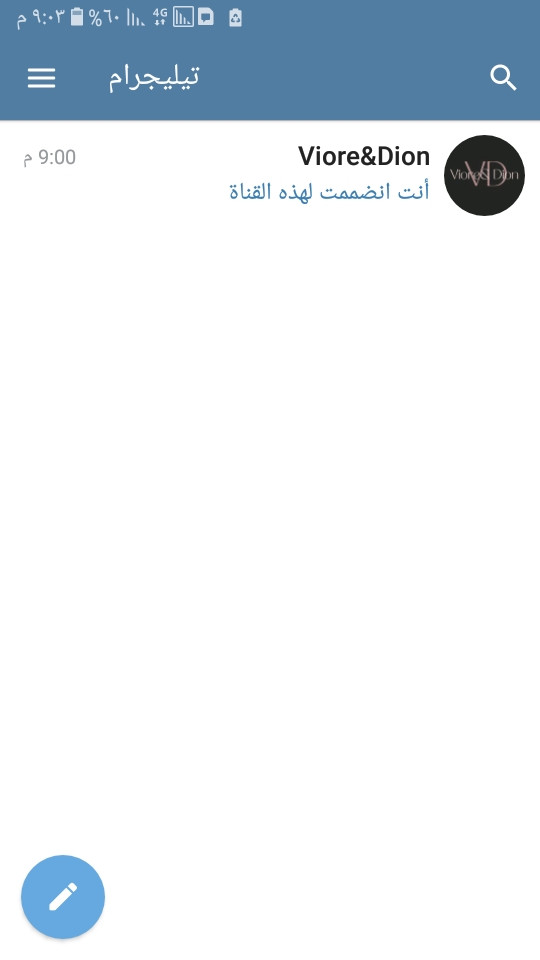Compose a new message with pencil button
Image resolution: width=540 pixels, height=960 pixels.
point(63,896)
